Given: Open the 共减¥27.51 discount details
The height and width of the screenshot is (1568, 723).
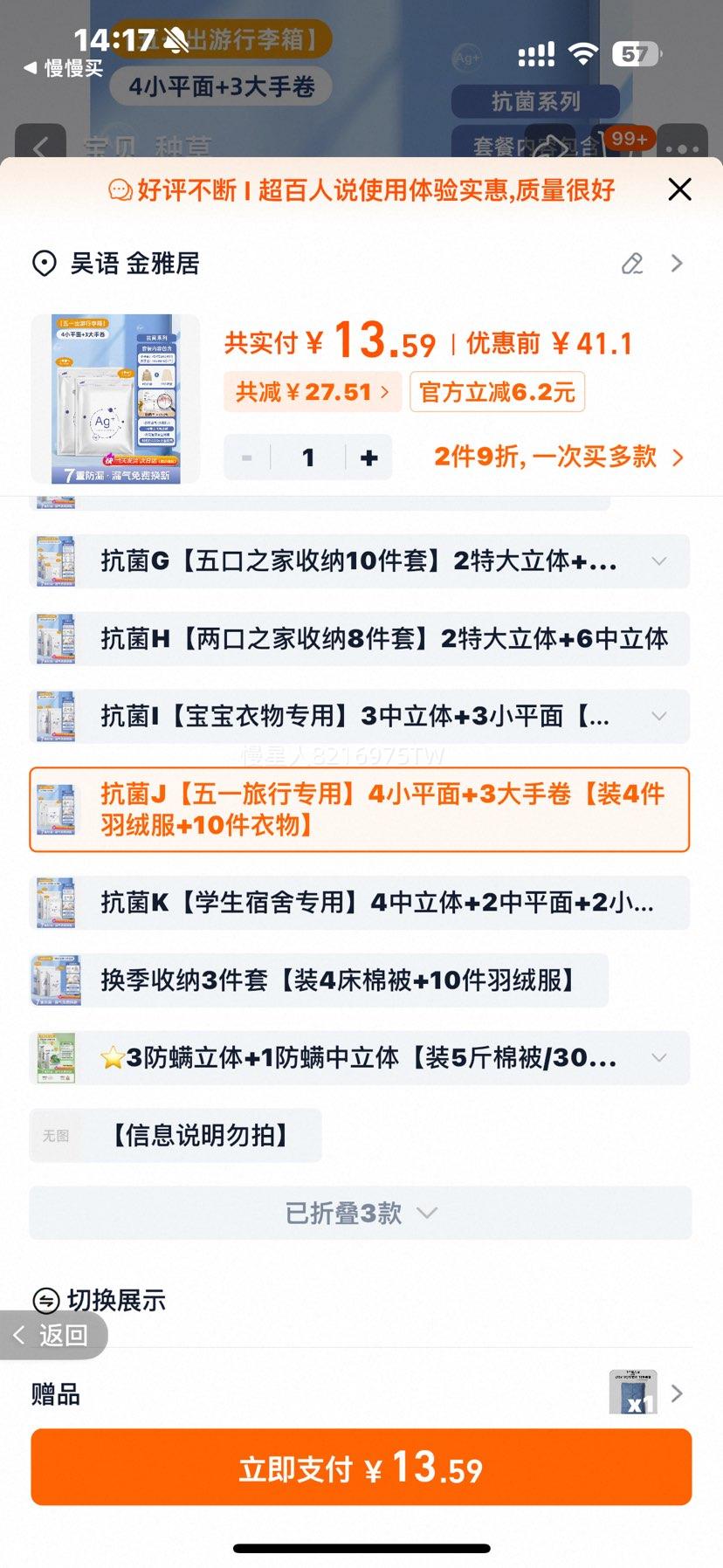Looking at the screenshot, I should (312, 392).
